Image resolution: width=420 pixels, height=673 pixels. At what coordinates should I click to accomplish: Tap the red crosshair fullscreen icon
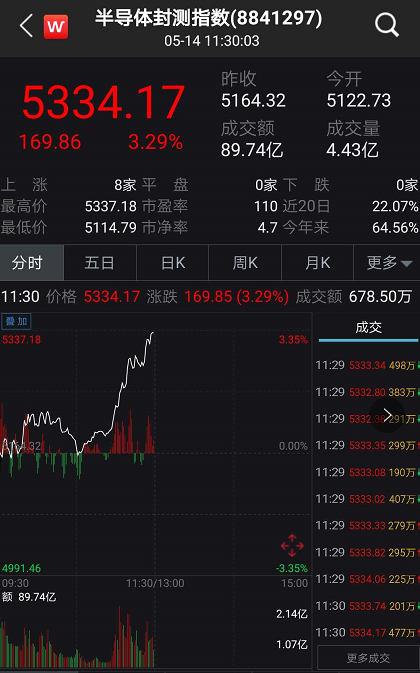click(292, 546)
